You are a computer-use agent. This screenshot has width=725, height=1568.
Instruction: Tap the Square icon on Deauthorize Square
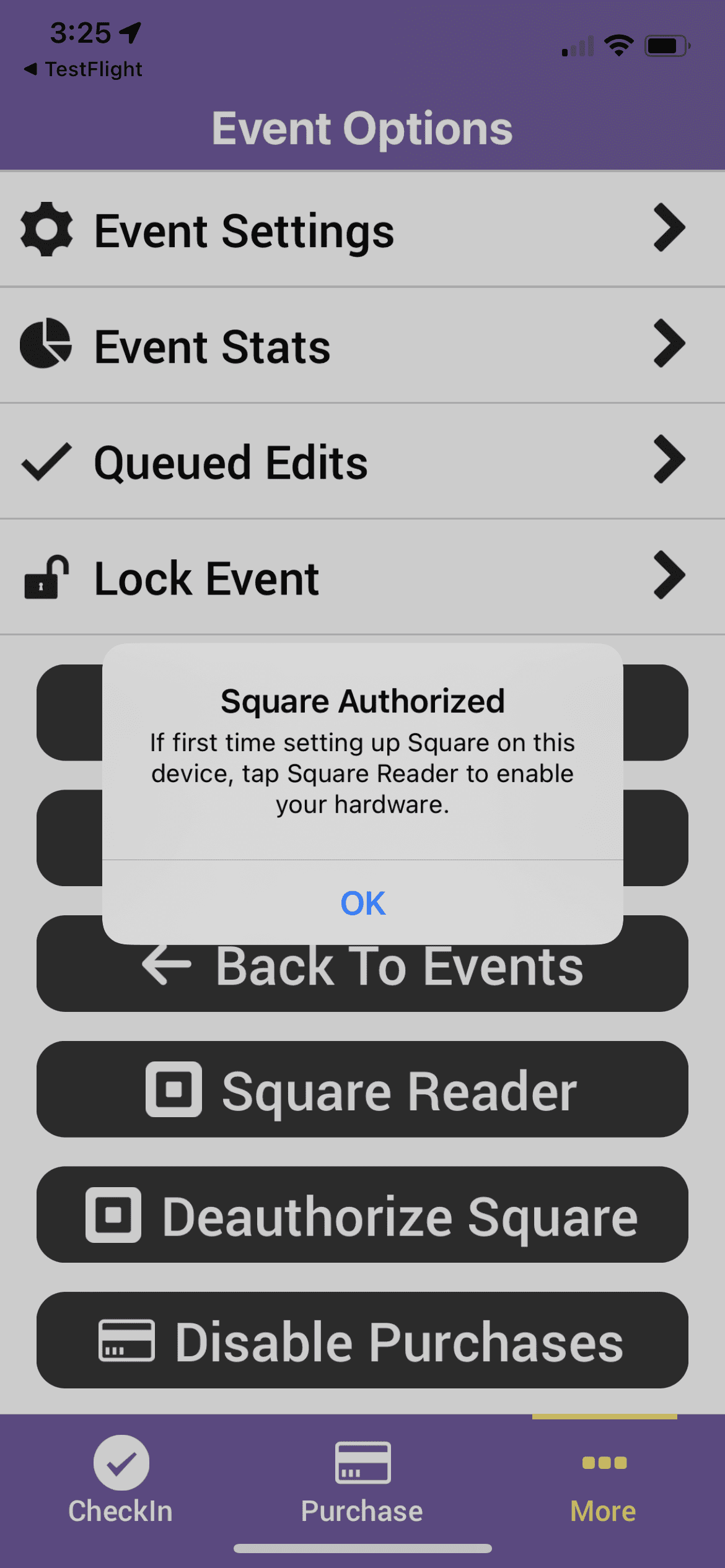[x=114, y=1216]
